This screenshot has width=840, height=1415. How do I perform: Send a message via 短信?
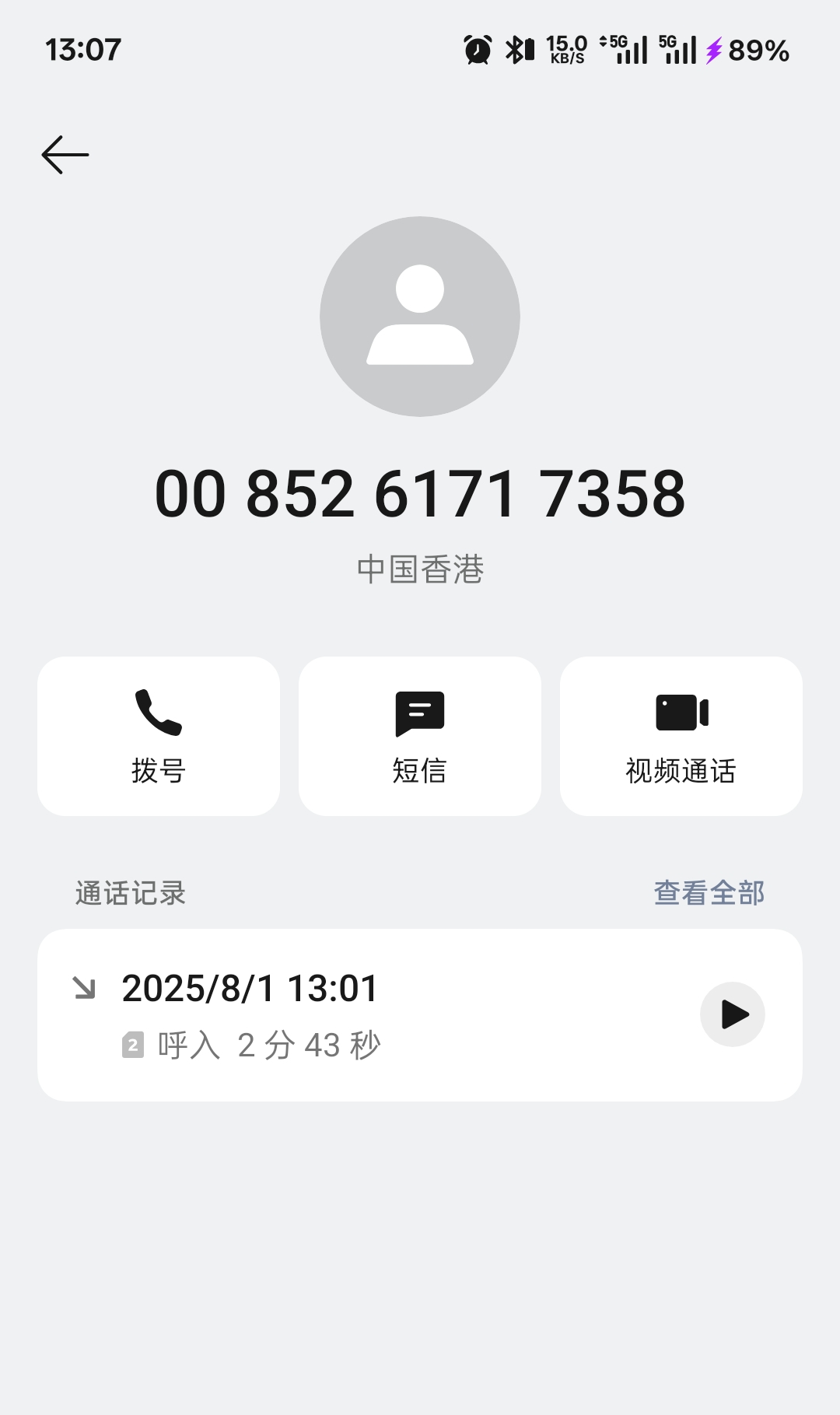click(x=420, y=736)
